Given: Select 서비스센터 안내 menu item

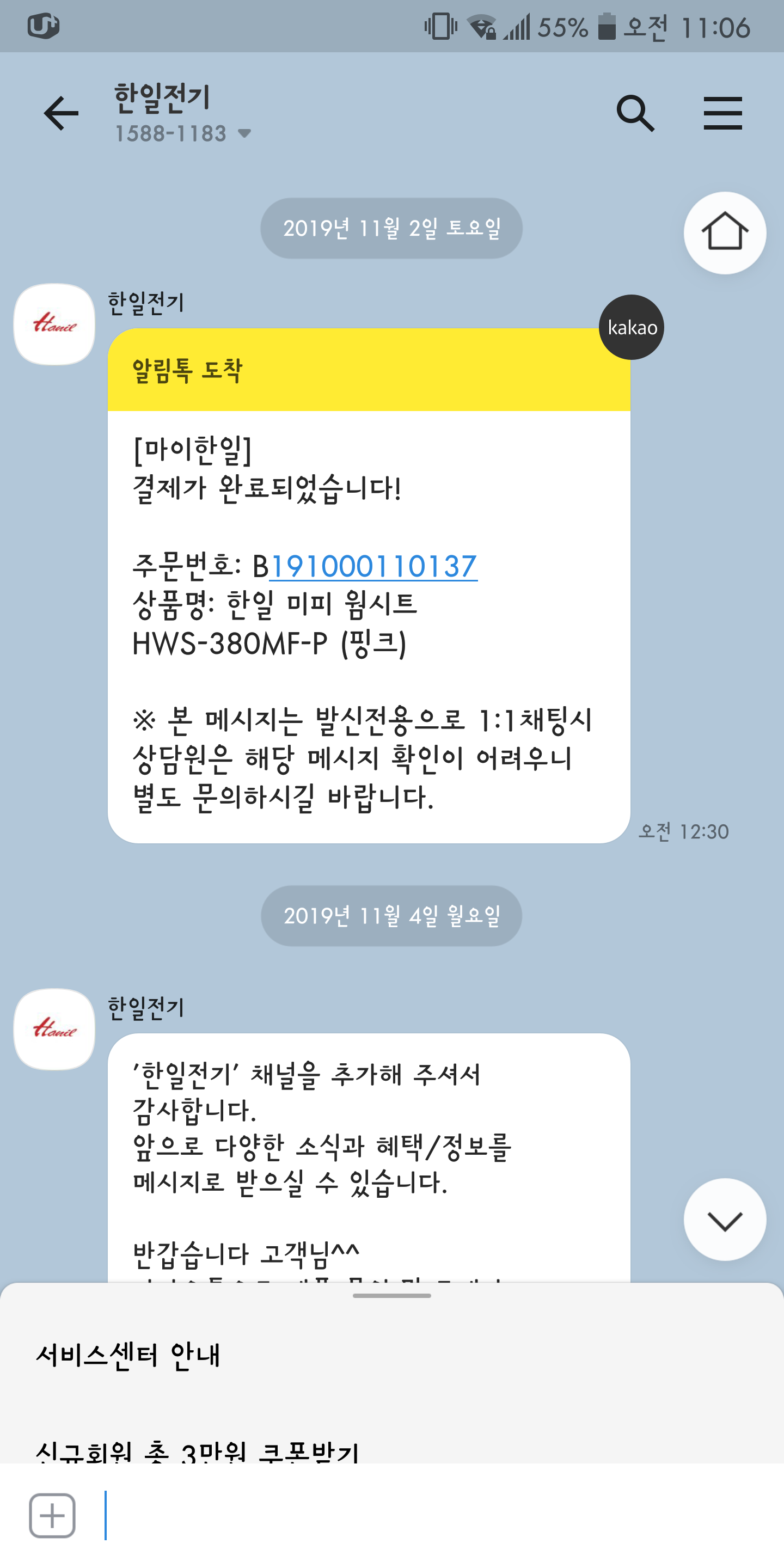Looking at the screenshot, I should (128, 1355).
